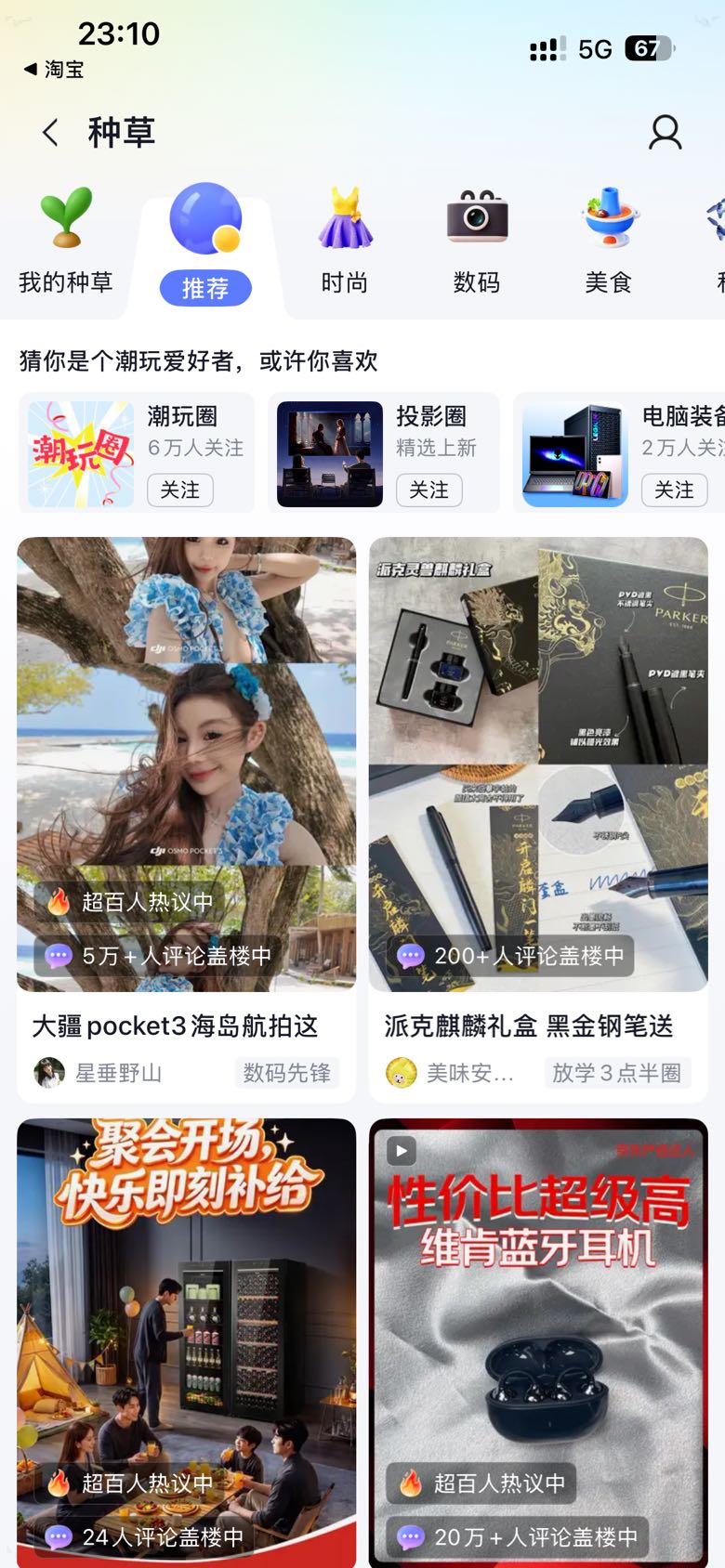Open the 数码 tab
Image resolution: width=725 pixels, height=1568 pixels.
[477, 240]
